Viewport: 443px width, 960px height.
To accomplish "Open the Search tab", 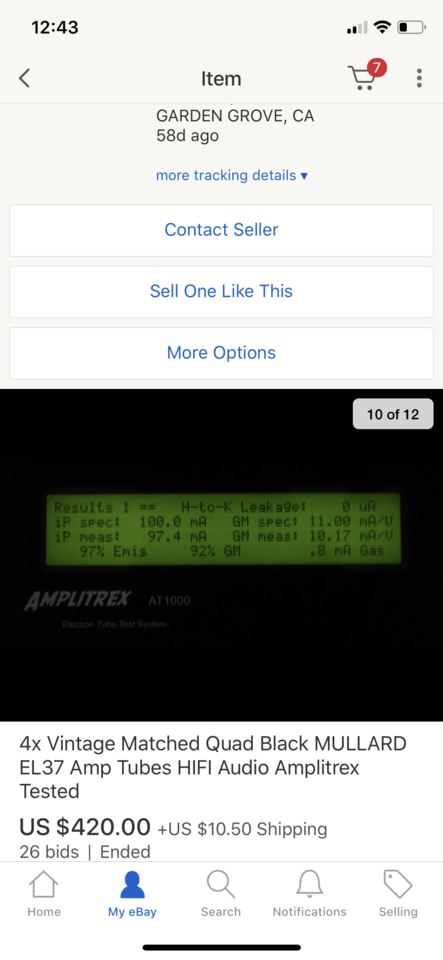I will tap(221, 894).
